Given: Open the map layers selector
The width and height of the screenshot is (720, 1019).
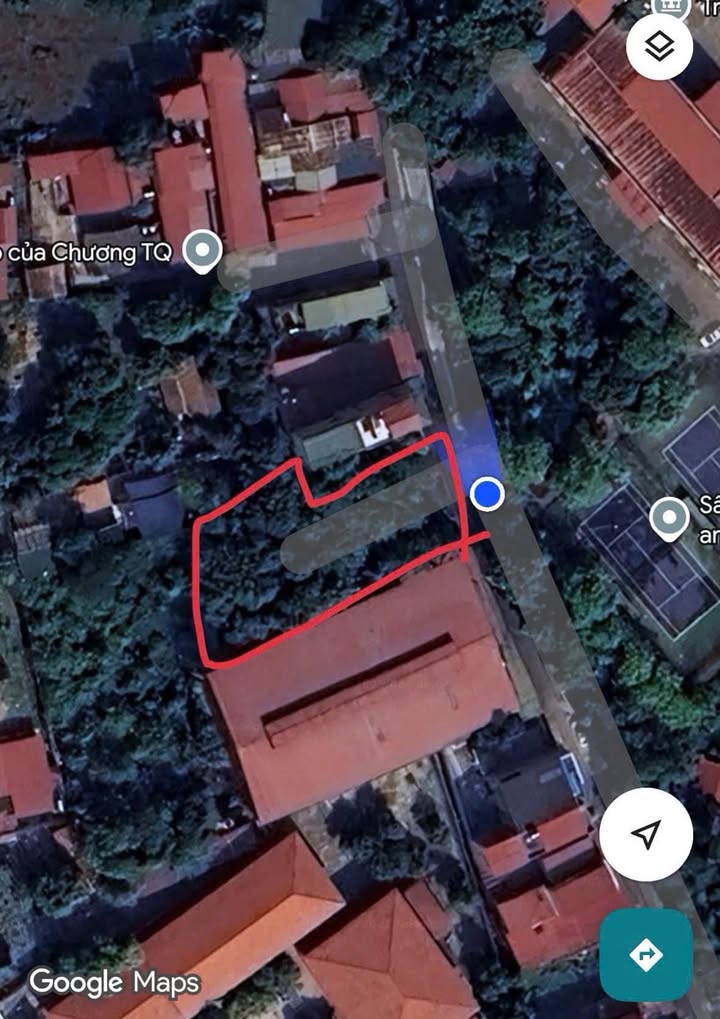Looking at the screenshot, I should (x=659, y=47).
